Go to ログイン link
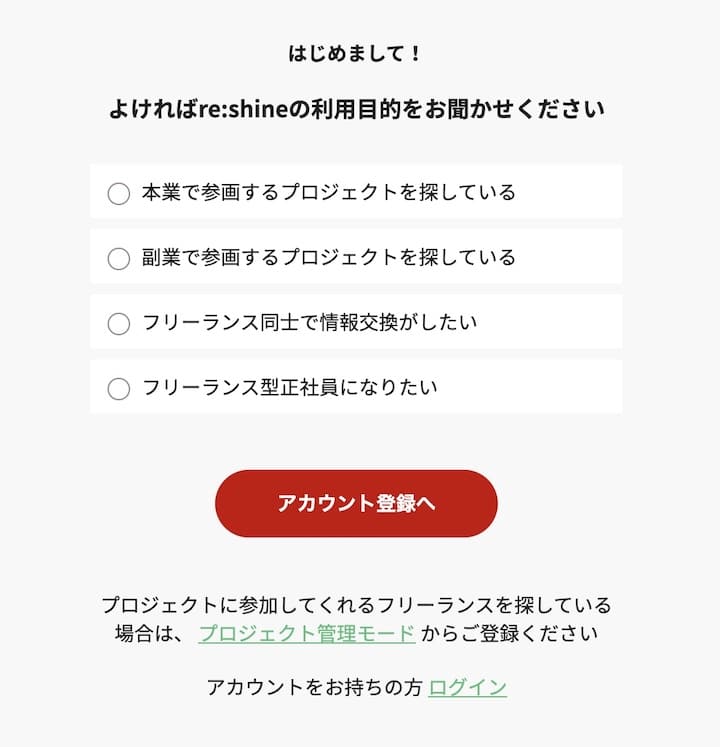 [467, 687]
